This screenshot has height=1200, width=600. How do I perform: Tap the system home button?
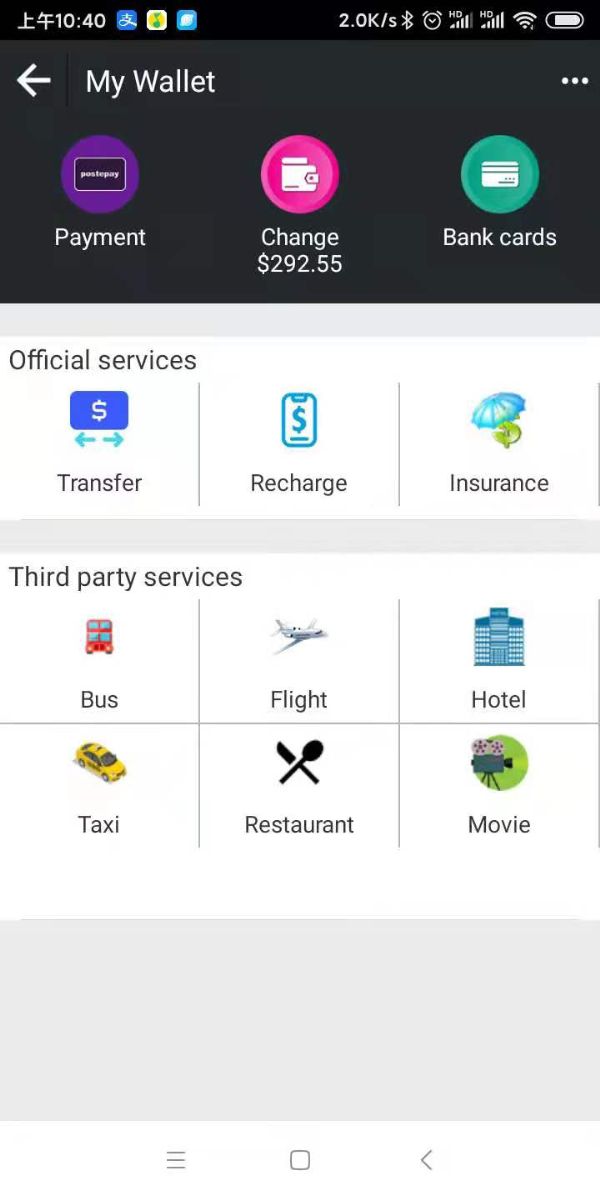(x=299, y=1160)
